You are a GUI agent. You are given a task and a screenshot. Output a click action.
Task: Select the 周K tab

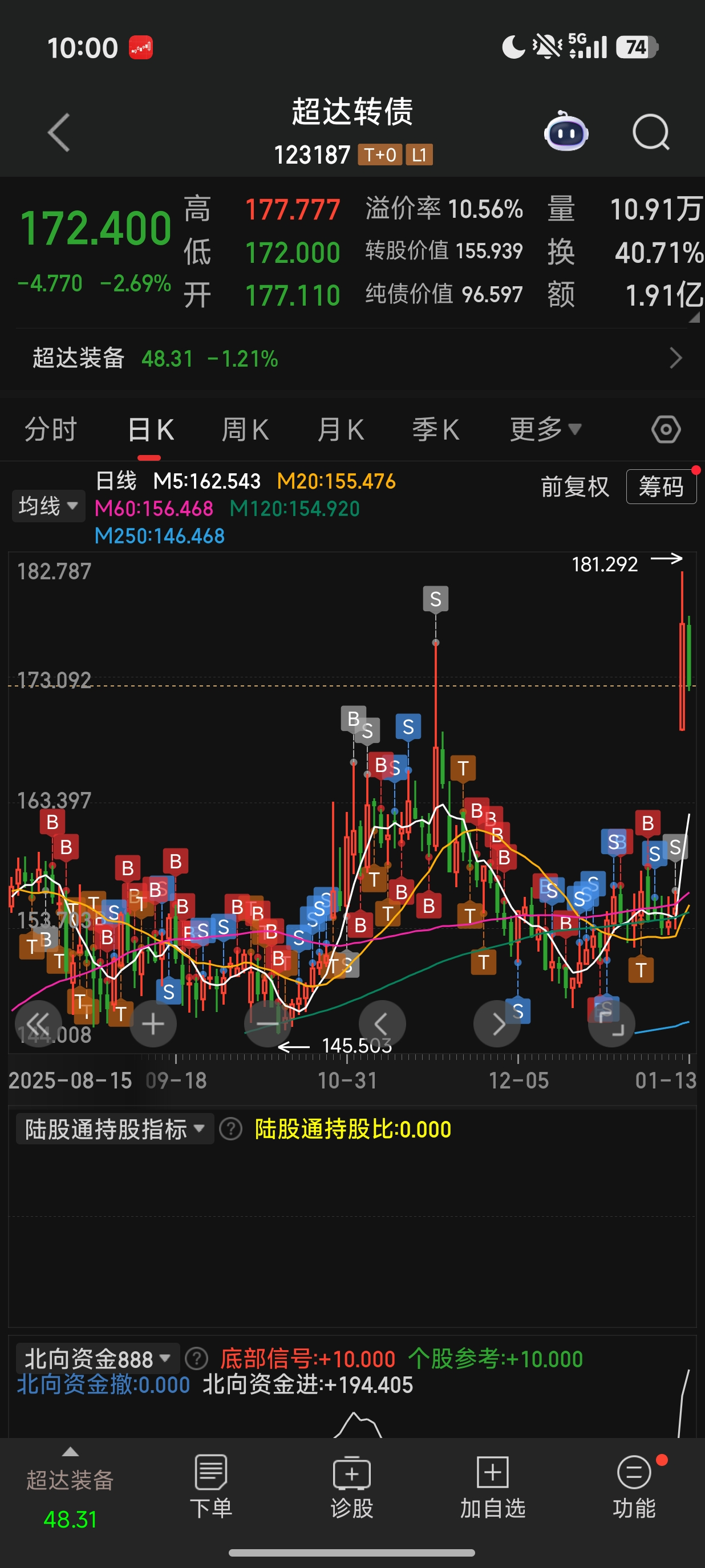(245, 430)
